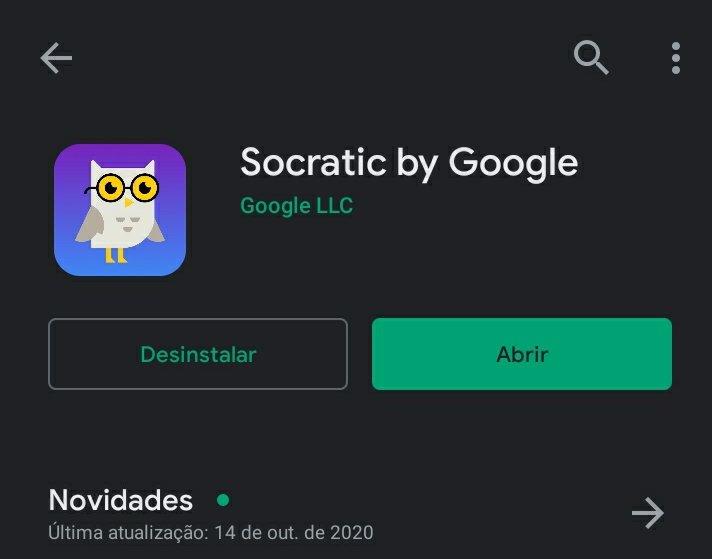Tap the Desinstalar button

[x=198, y=354]
